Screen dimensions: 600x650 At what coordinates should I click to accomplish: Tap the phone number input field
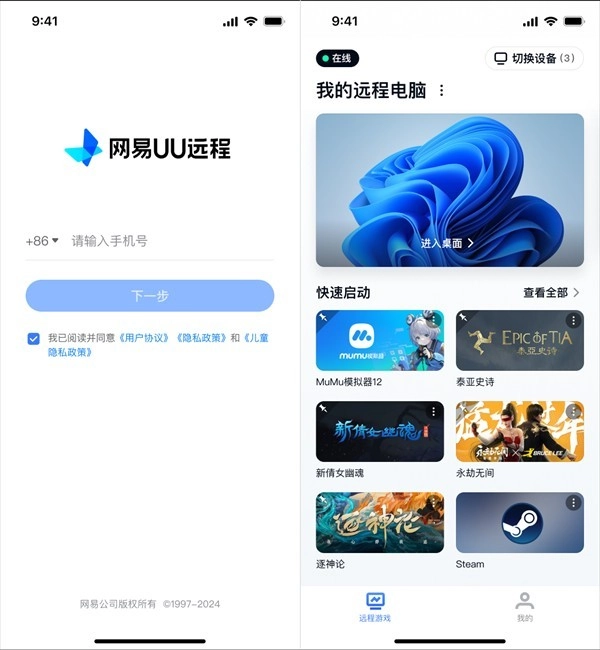pyautogui.click(x=170, y=241)
